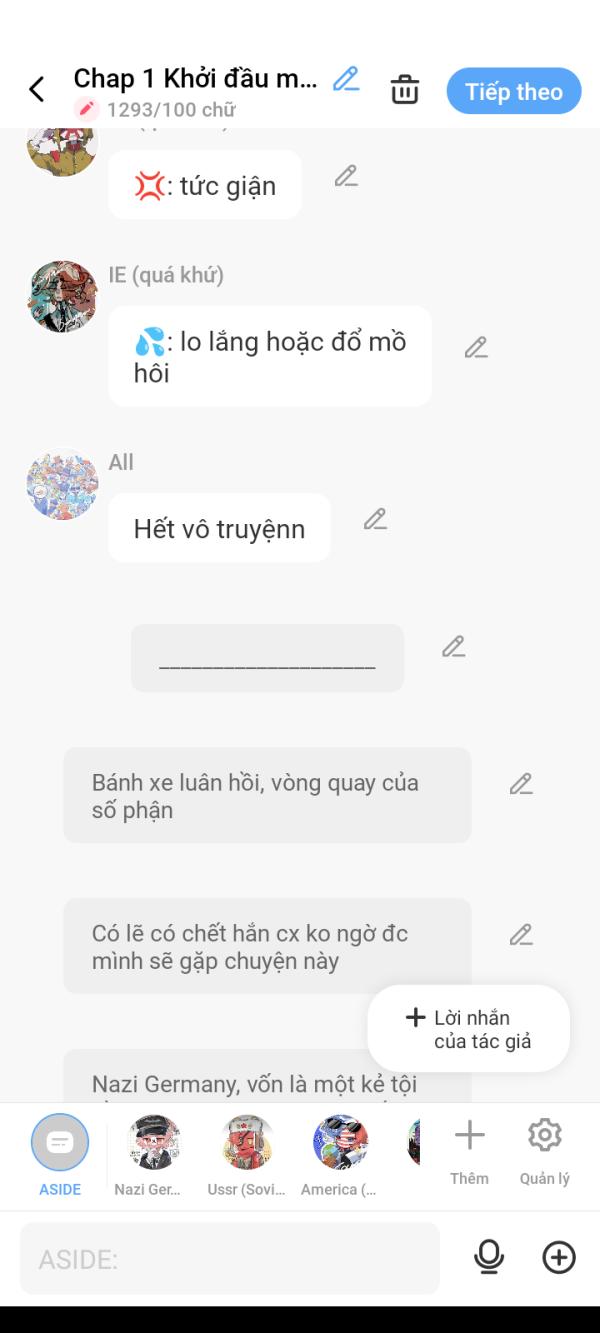This screenshot has height=1333, width=600.
Task: Edit the 'tức giận' message
Action: point(346,177)
